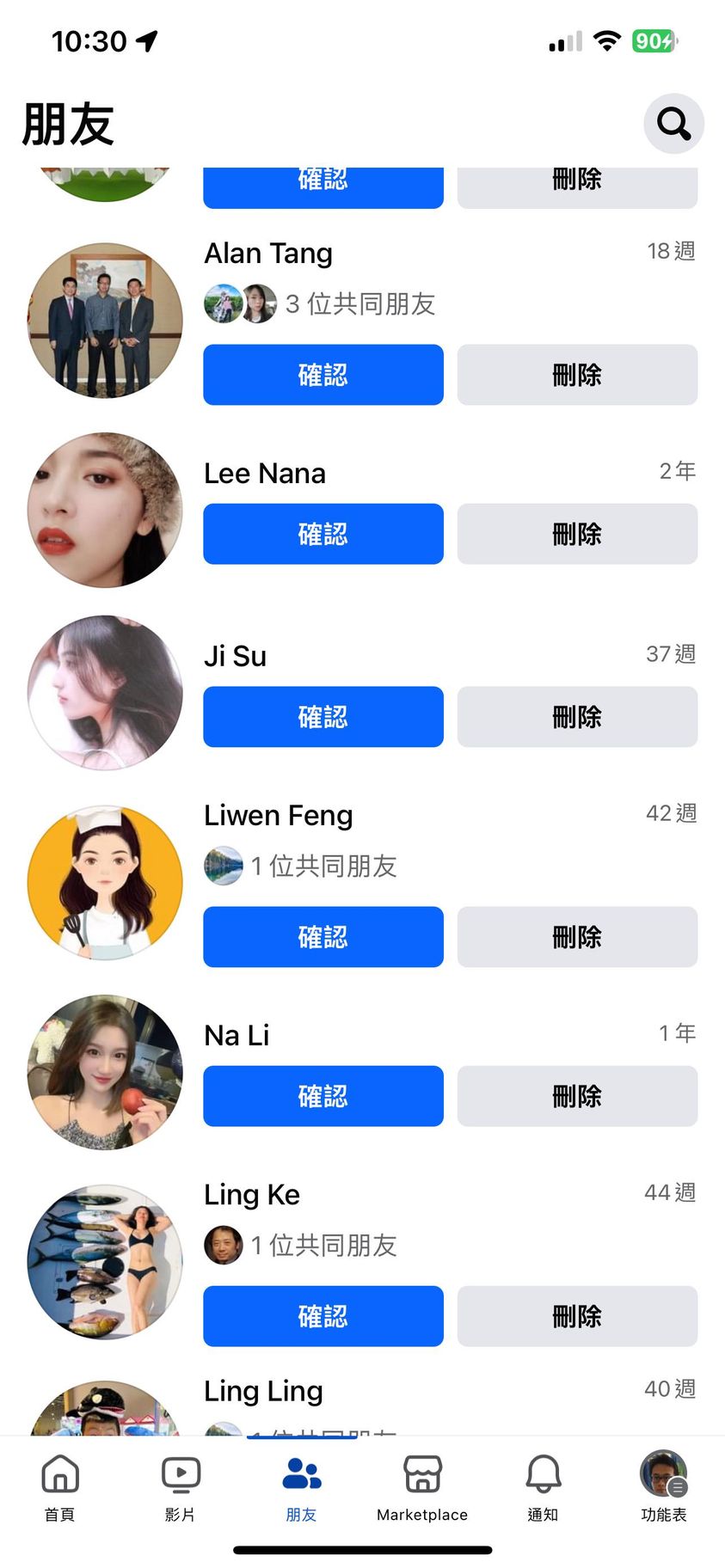Screen dimensions: 725x1568
Task: Open the Marketplace tab
Action: point(422,1487)
